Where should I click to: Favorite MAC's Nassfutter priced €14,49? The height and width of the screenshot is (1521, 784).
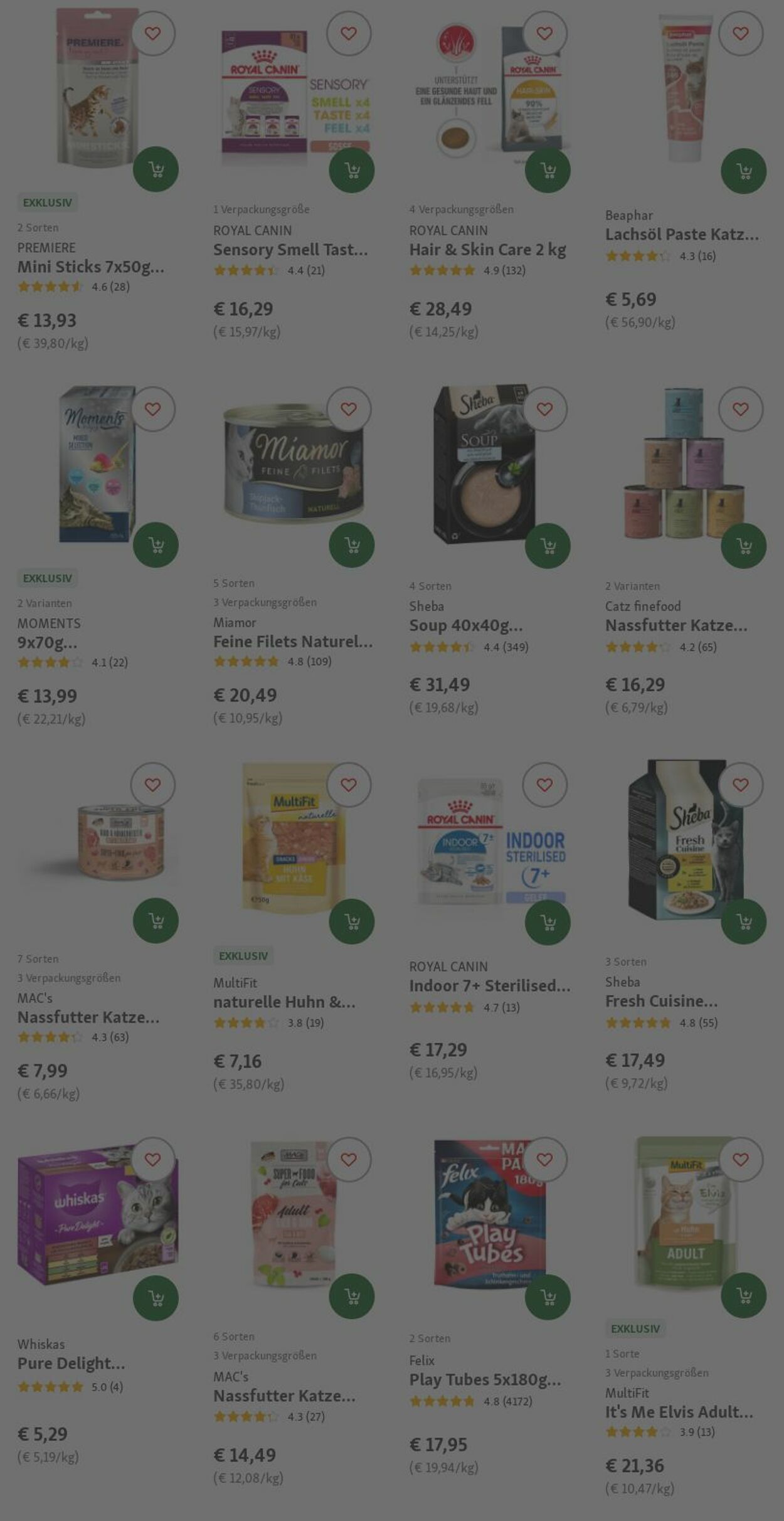tap(349, 1160)
